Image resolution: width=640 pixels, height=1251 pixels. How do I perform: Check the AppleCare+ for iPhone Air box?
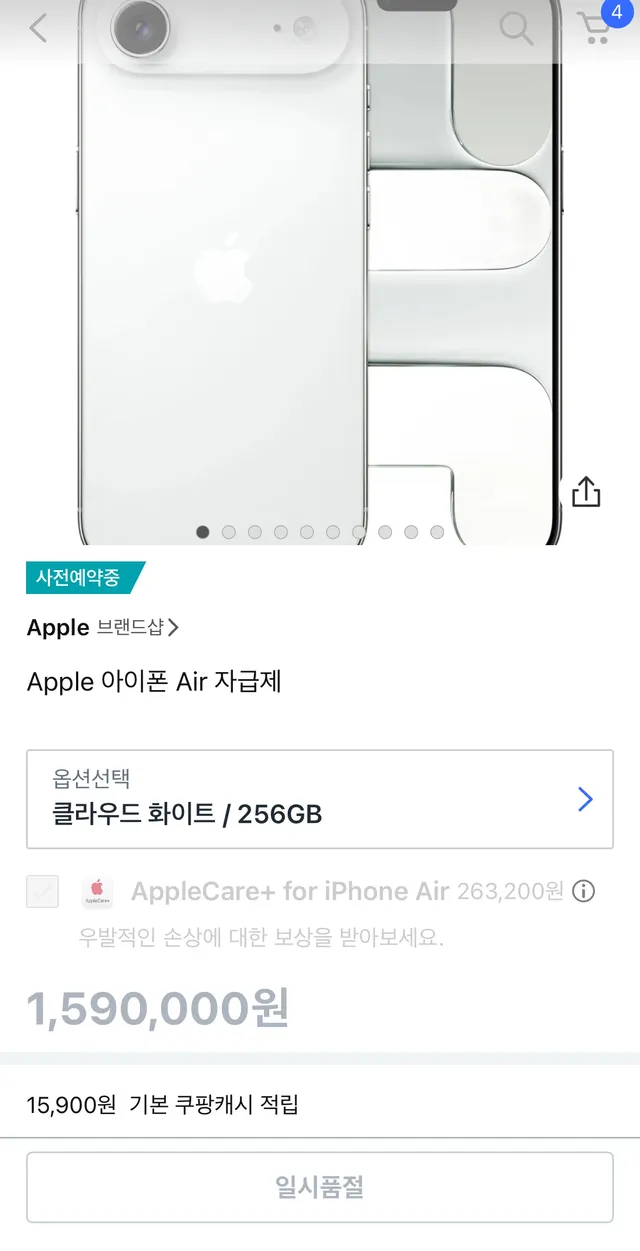[x=42, y=891]
